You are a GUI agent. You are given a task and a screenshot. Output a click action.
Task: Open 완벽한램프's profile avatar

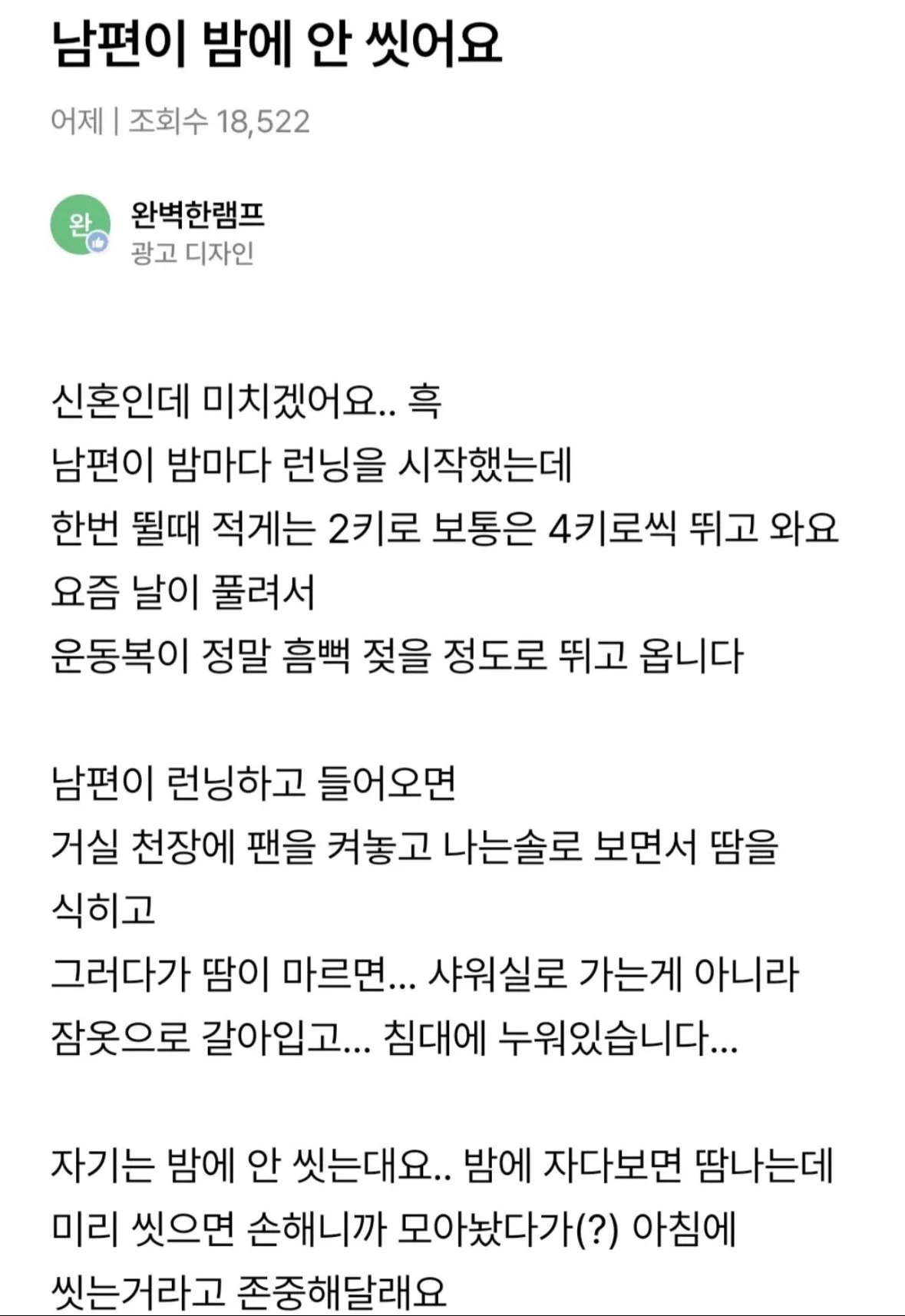point(80,224)
